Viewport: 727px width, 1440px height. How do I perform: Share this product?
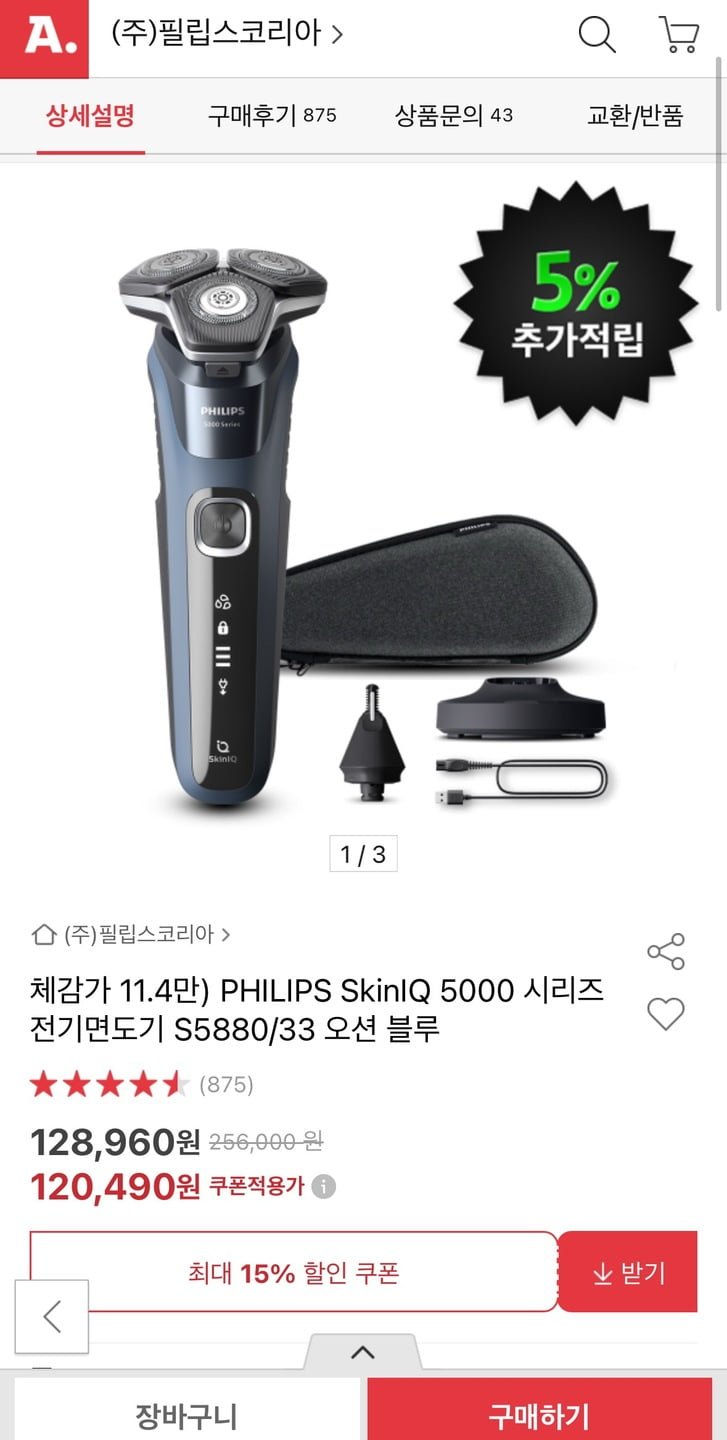pos(665,951)
